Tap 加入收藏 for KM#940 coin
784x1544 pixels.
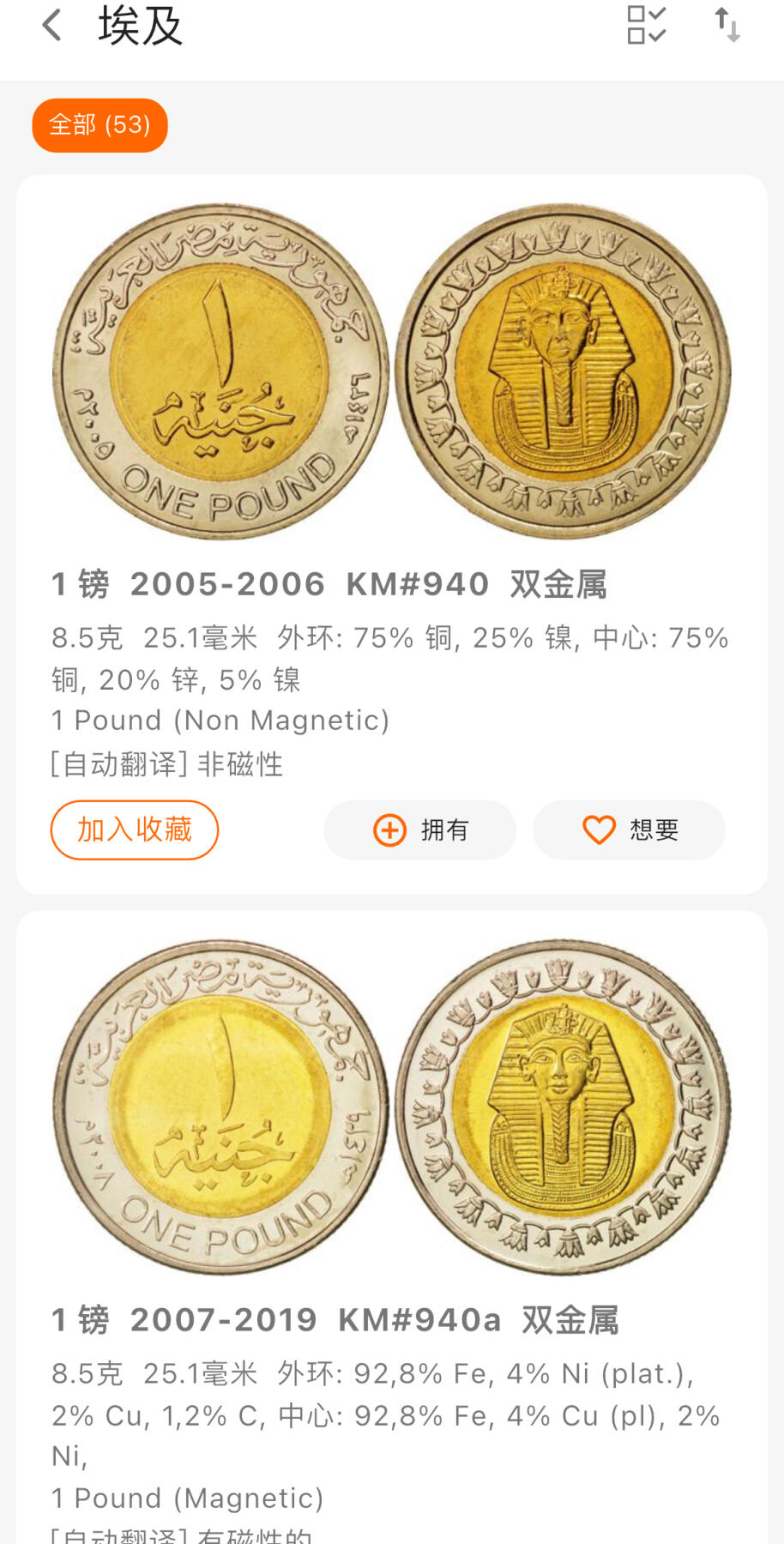pos(135,829)
